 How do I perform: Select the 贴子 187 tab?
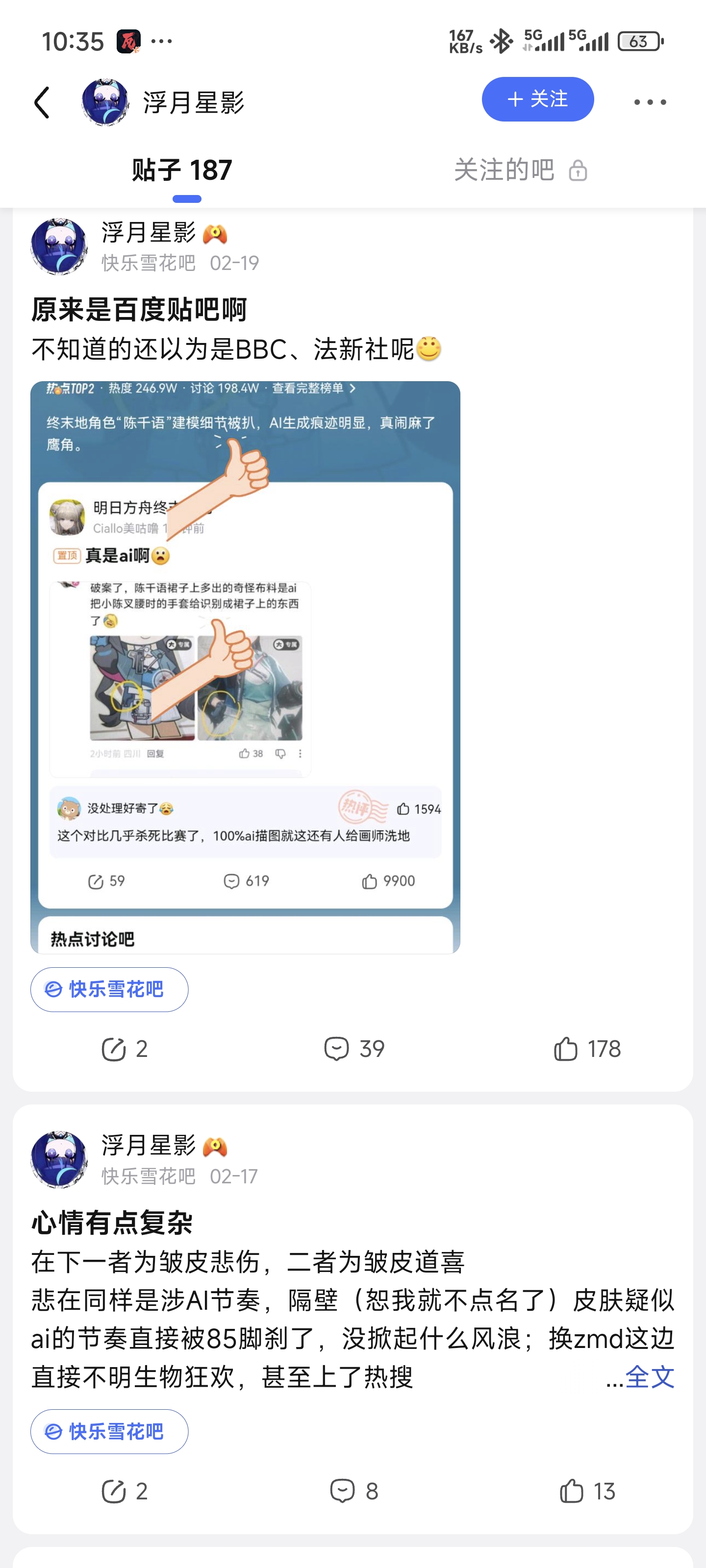[182, 170]
